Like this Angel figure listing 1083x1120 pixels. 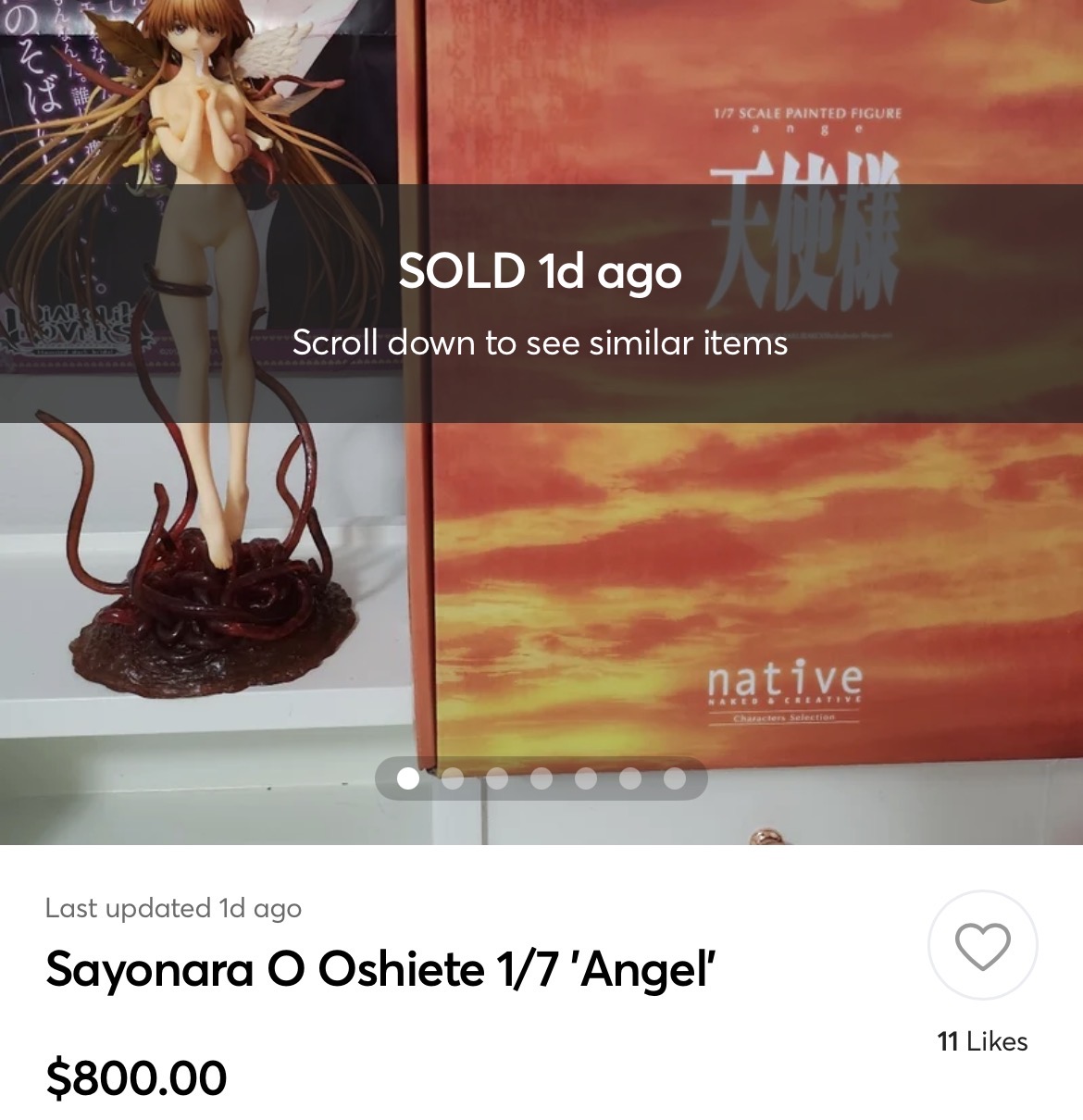982,945
